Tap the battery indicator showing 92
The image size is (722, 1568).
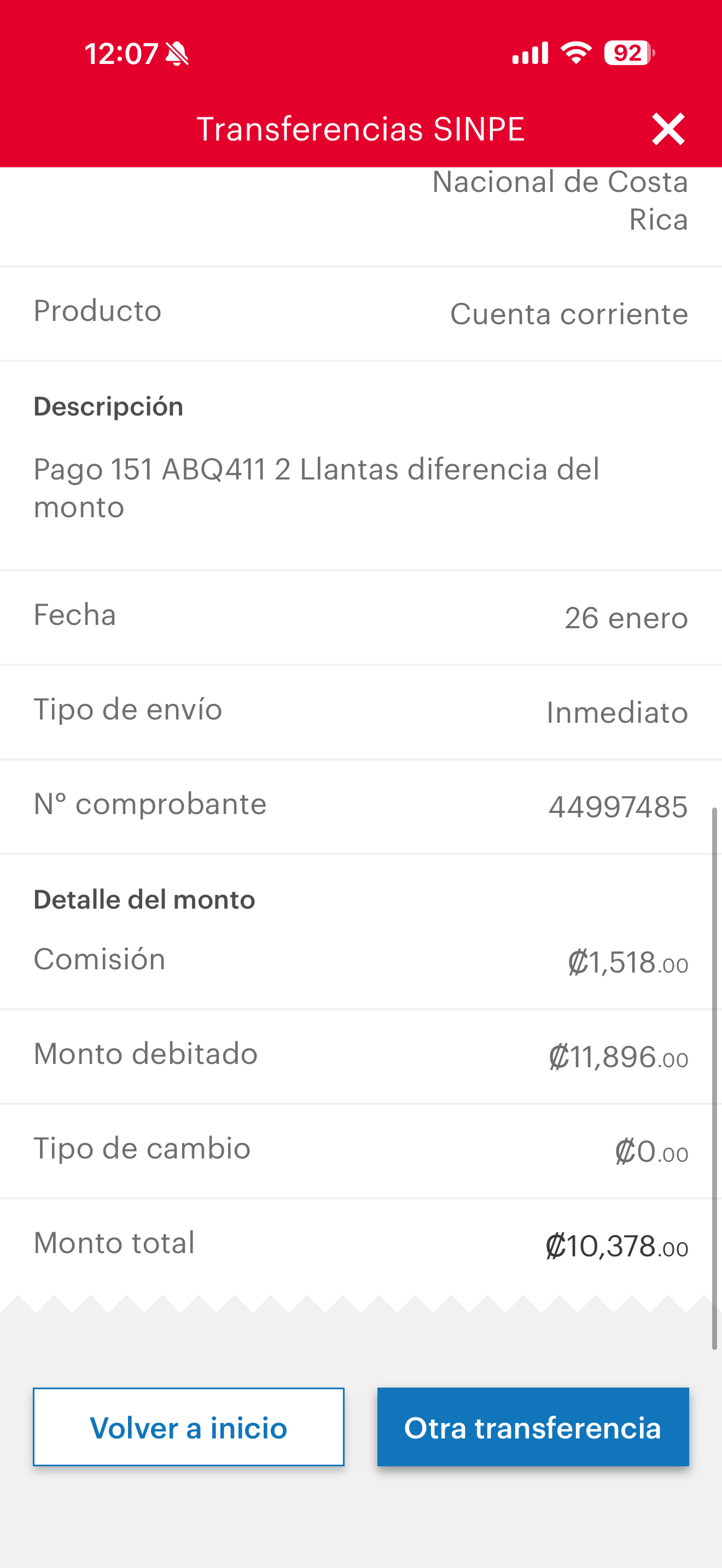tap(627, 54)
